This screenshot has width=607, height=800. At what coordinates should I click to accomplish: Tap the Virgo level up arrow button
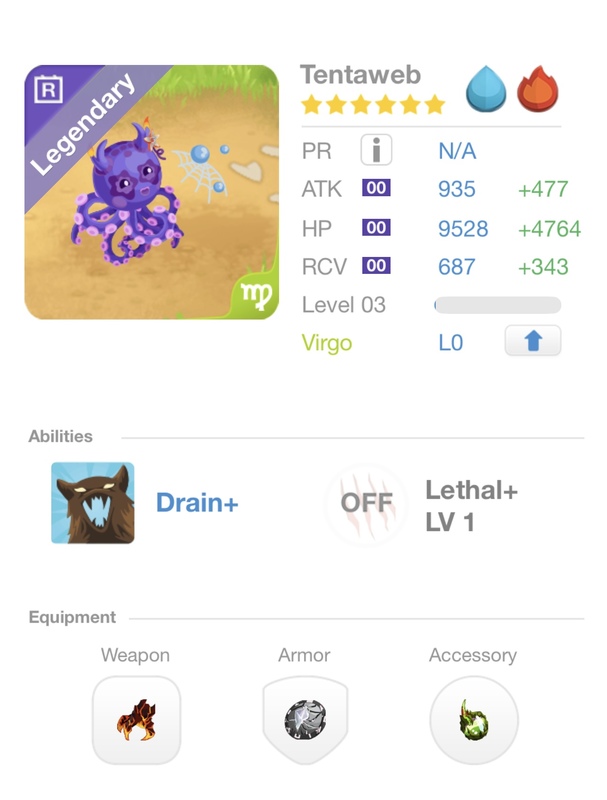(532, 341)
